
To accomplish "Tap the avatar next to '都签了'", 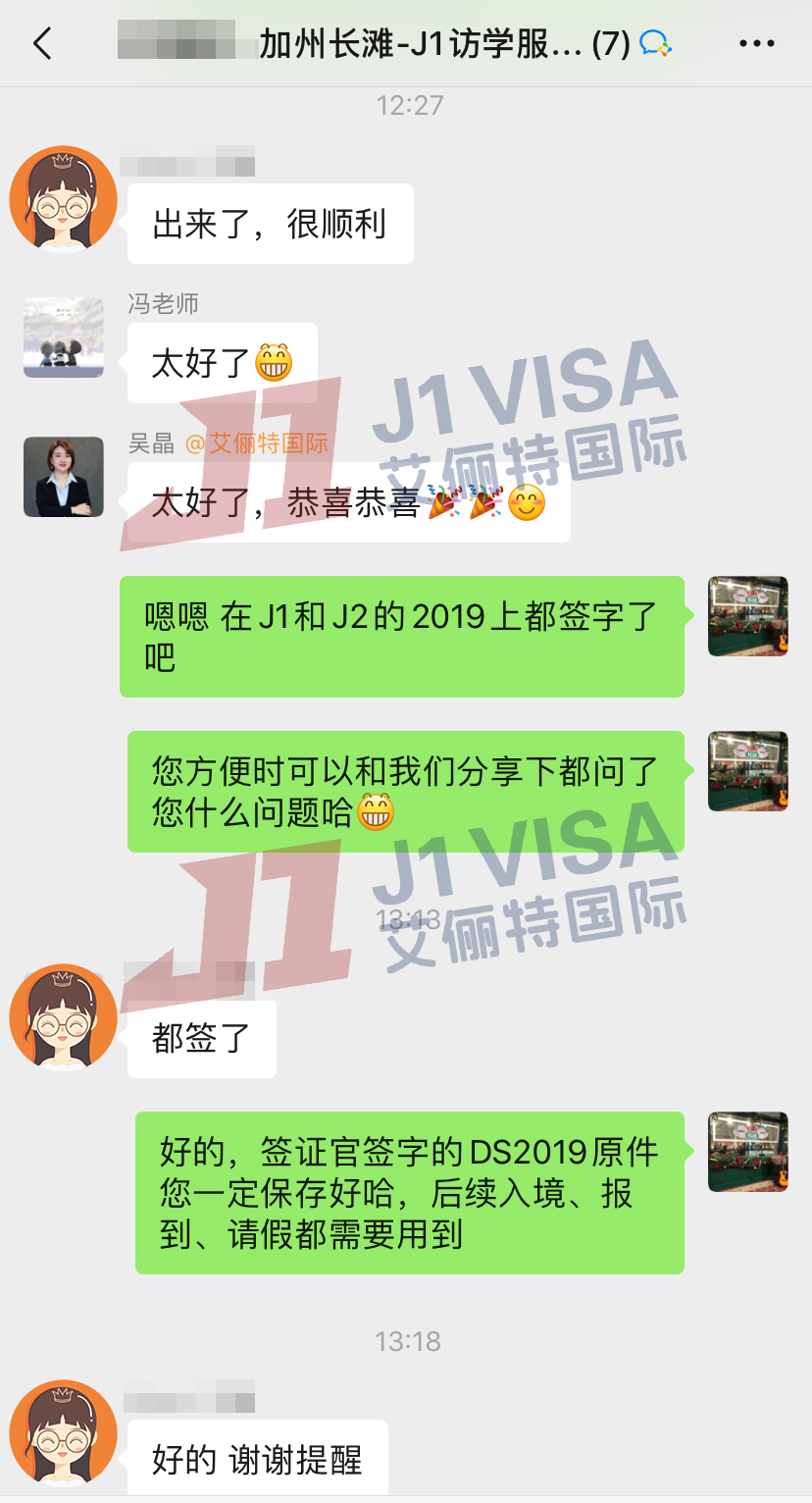I will [63, 1016].
